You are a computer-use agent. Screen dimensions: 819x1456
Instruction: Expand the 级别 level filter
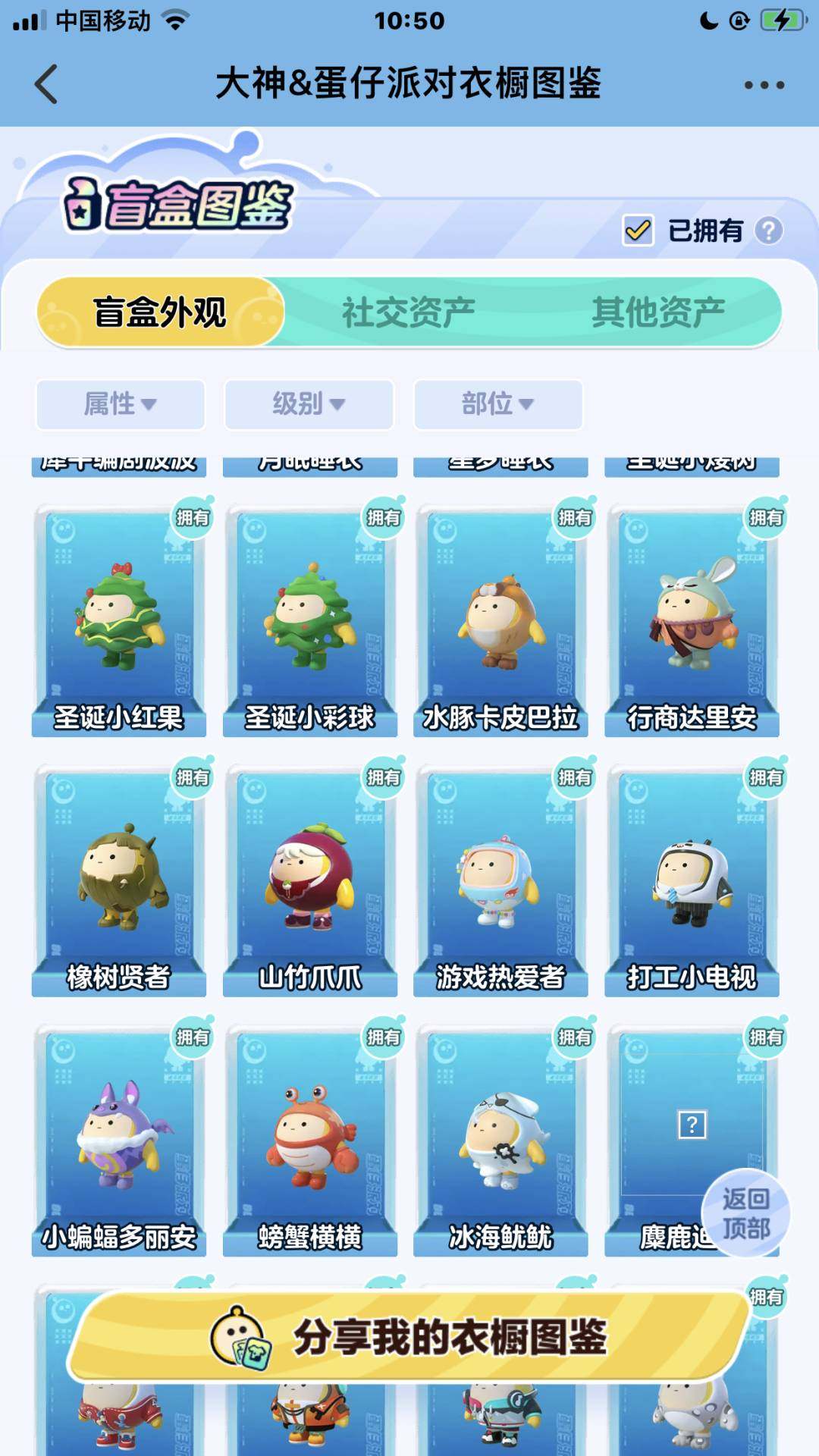(308, 405)
